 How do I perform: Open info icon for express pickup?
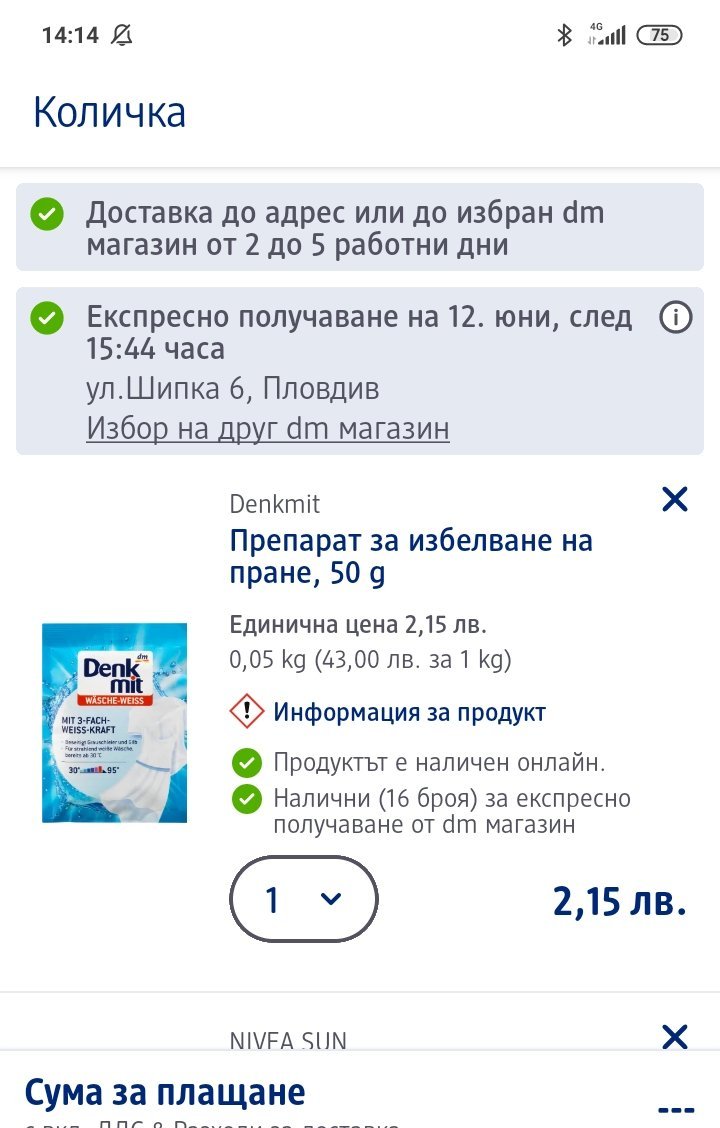click(x=676, y=319)
